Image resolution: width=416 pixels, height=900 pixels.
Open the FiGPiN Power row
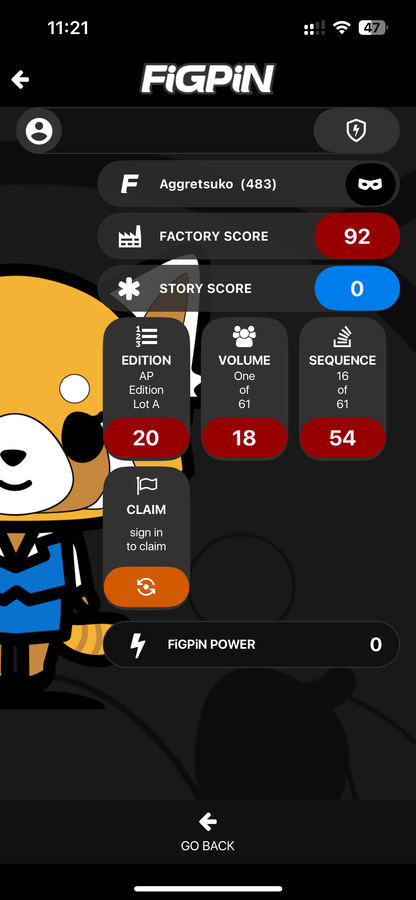coord(251,644)
